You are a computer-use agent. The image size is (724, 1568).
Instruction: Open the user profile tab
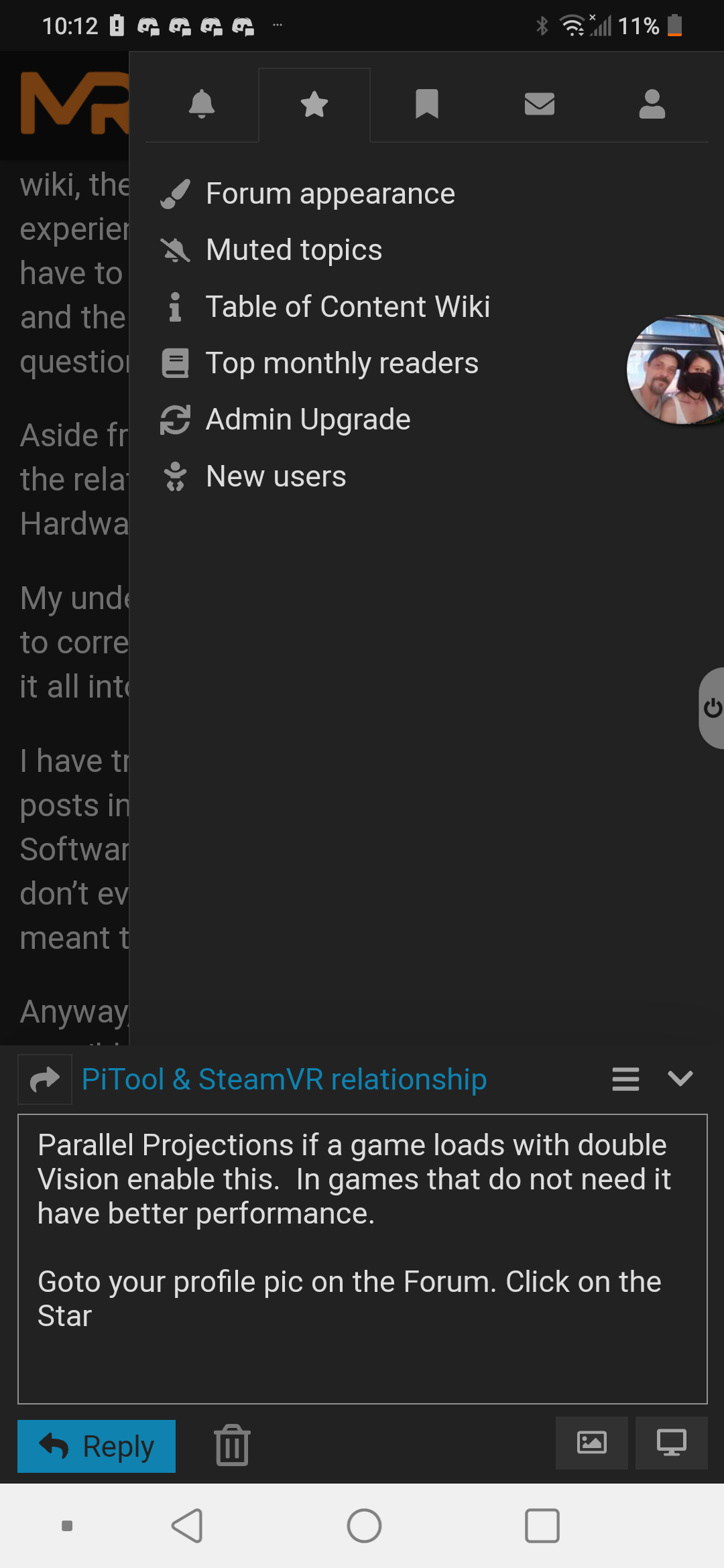pos(652,105)
